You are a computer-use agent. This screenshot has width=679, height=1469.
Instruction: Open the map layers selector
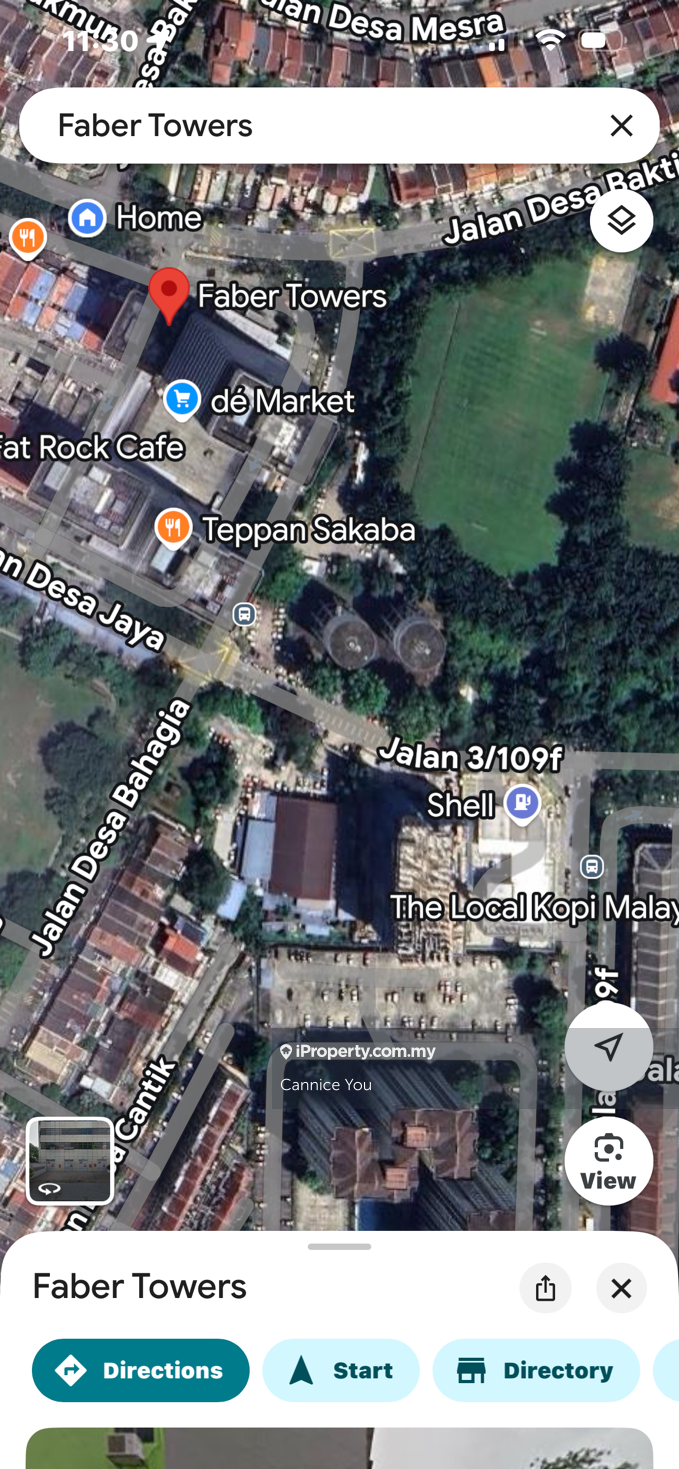[x=621, y=221]
